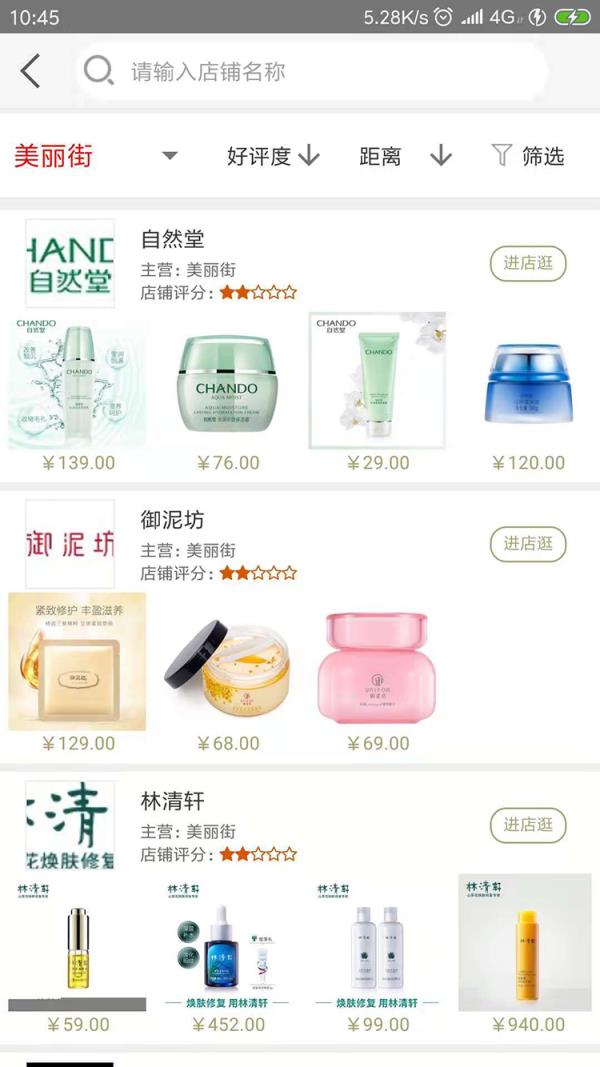
Task: Tap 进店逛 for 御泥坊 shop
Action: pos(527,544)
